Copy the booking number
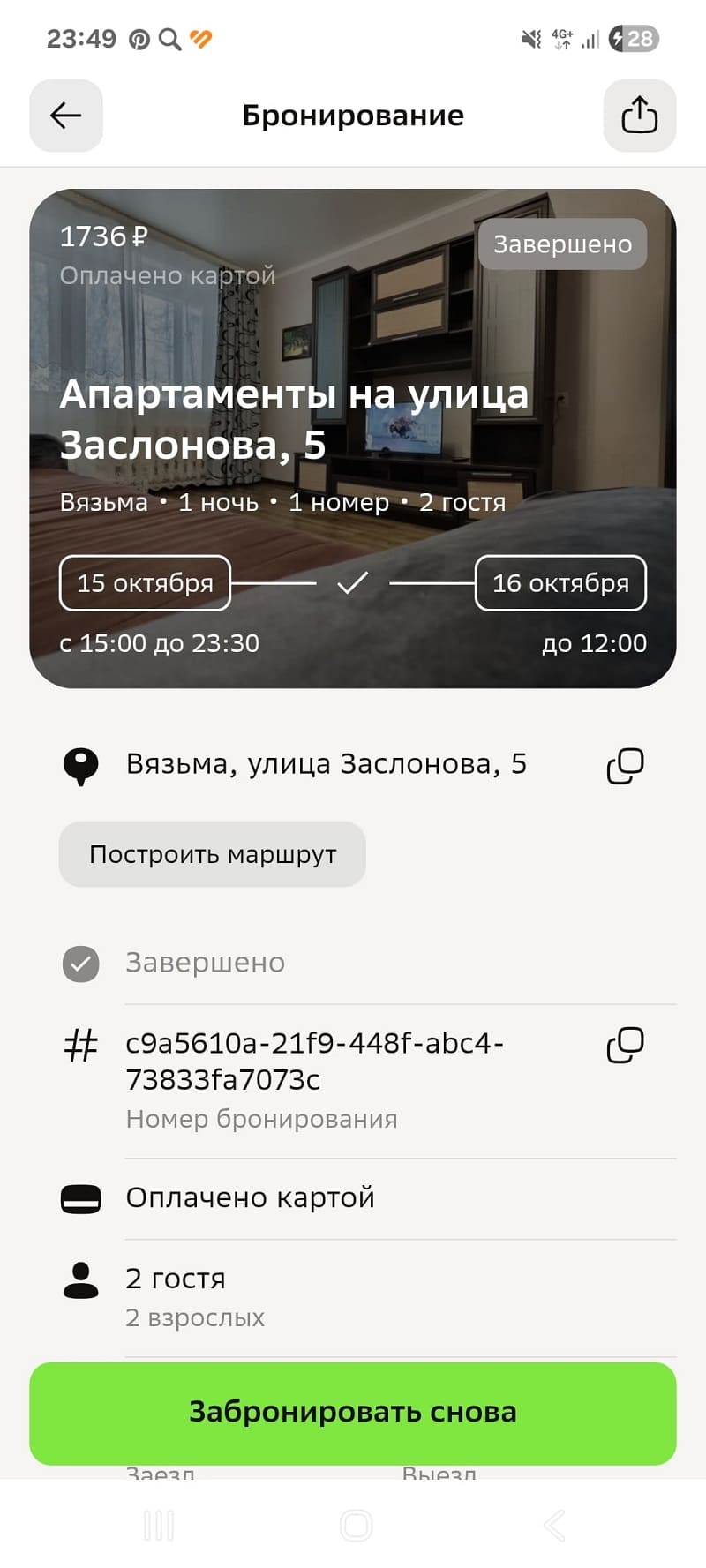The height and width of the screenshot is (1568, 706). tap(625, 1045)
